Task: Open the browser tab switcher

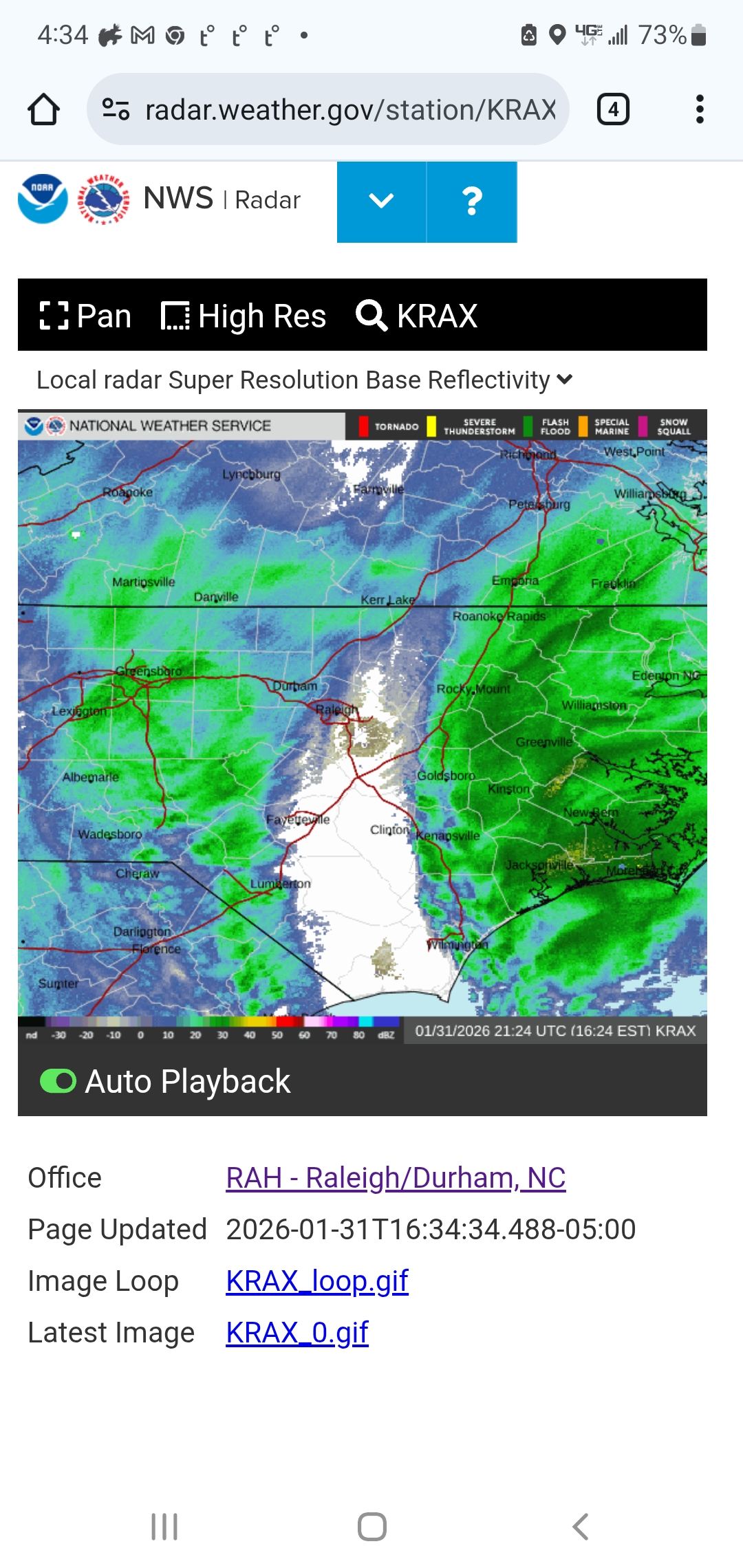Action: point(613,109)
